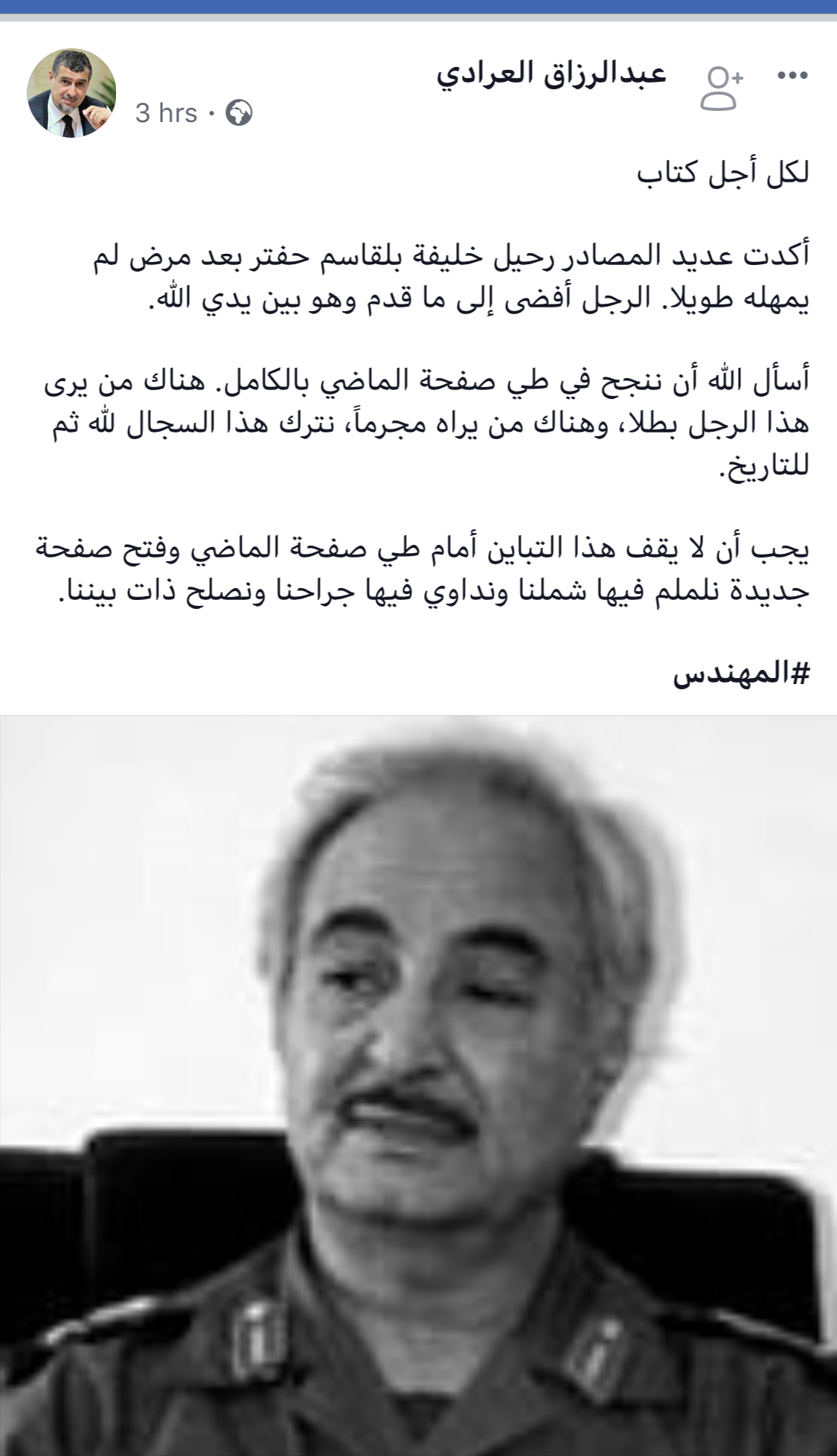This screenshot has height=1456, width=837.
Task: View the black-and-white photo attached to the post
Action: (418, 1085)
